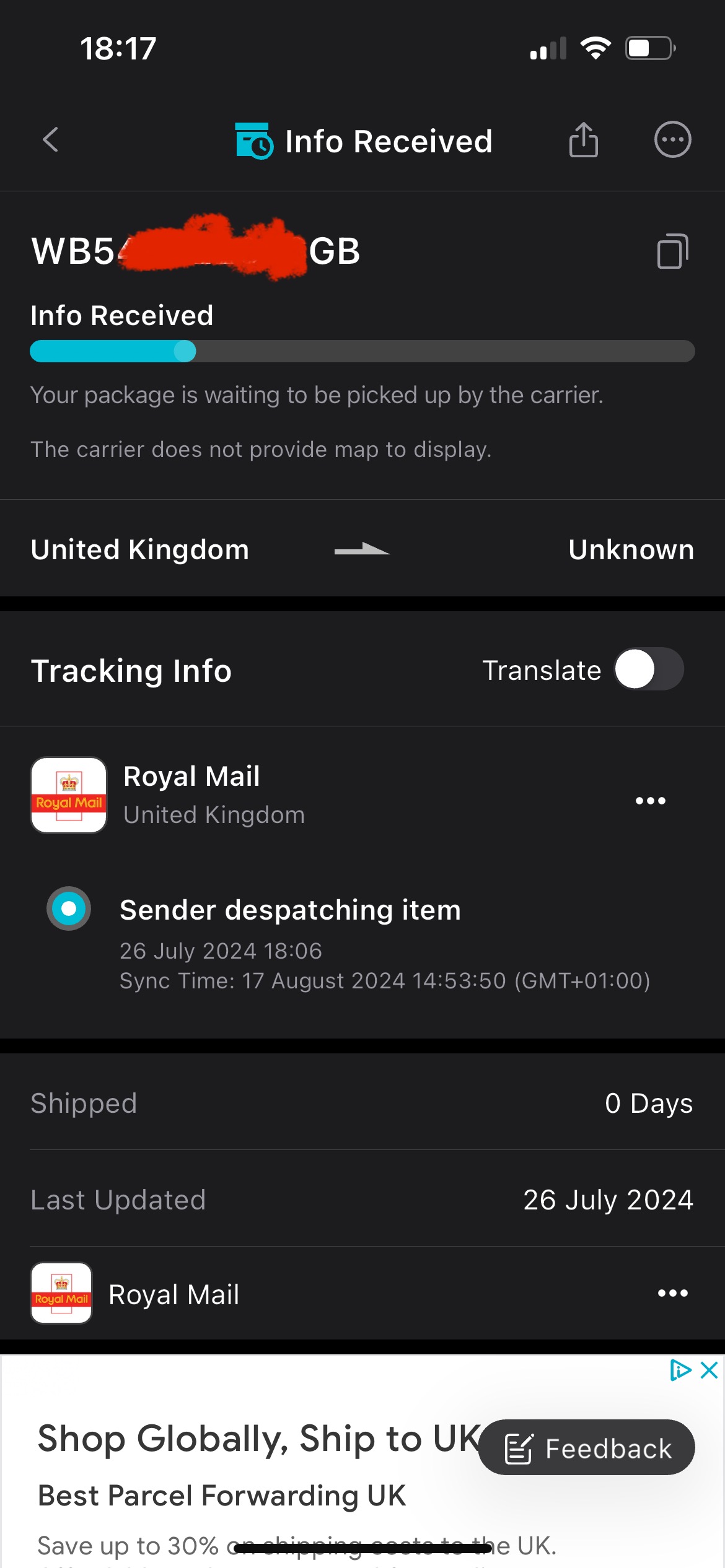Open the ad info icon
The width and height of the screenshot is (725, 1568).
[x=680, y=1370]
